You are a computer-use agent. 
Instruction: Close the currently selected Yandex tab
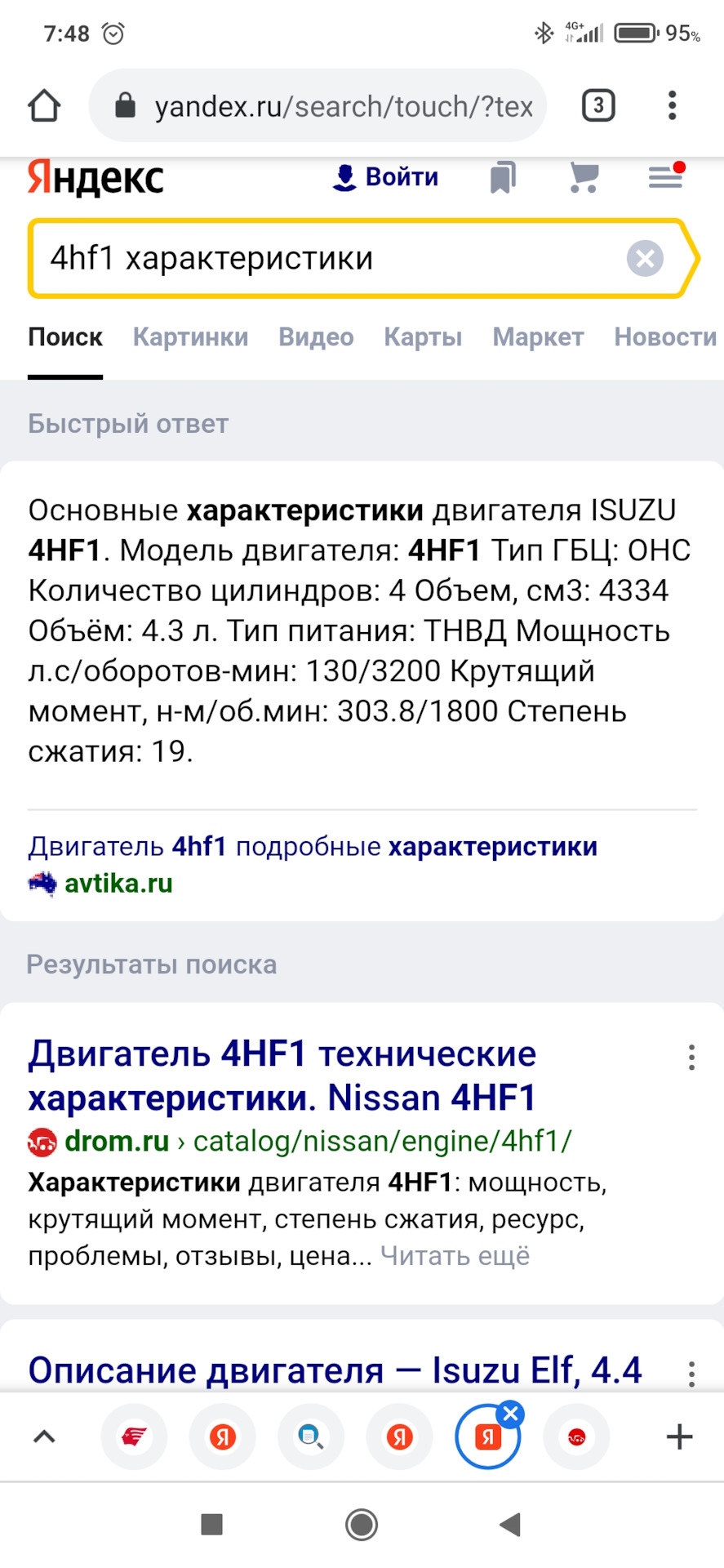pyautogui.click(x=511, y=1414)
